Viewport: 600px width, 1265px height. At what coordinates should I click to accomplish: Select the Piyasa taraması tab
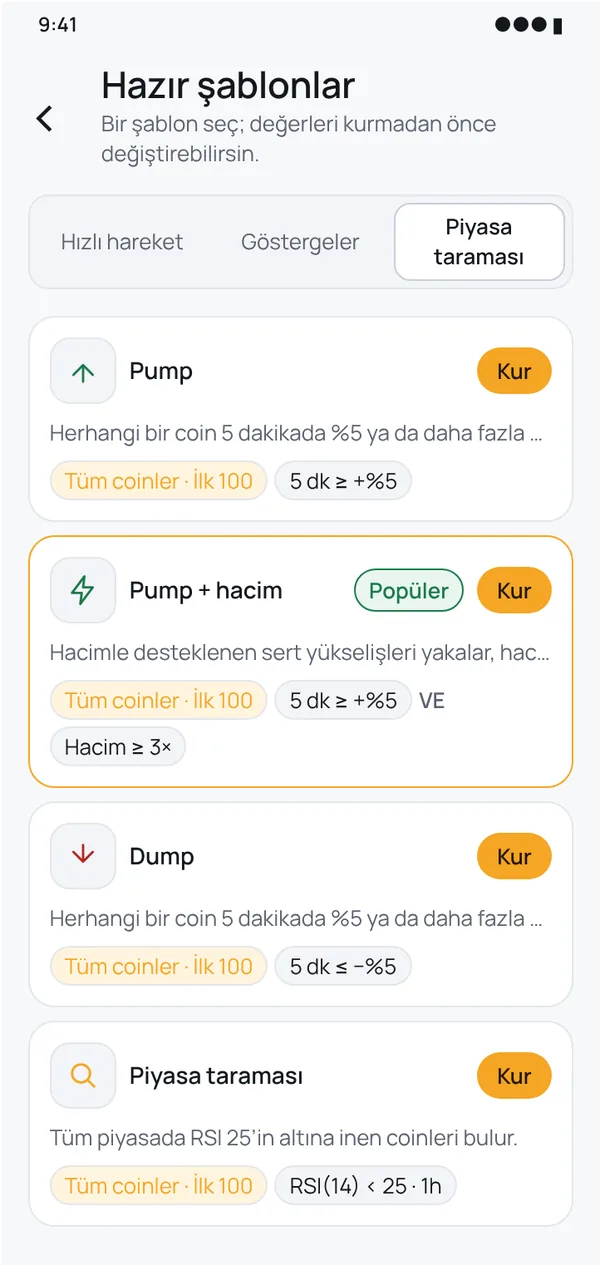(x=479, y=242)
